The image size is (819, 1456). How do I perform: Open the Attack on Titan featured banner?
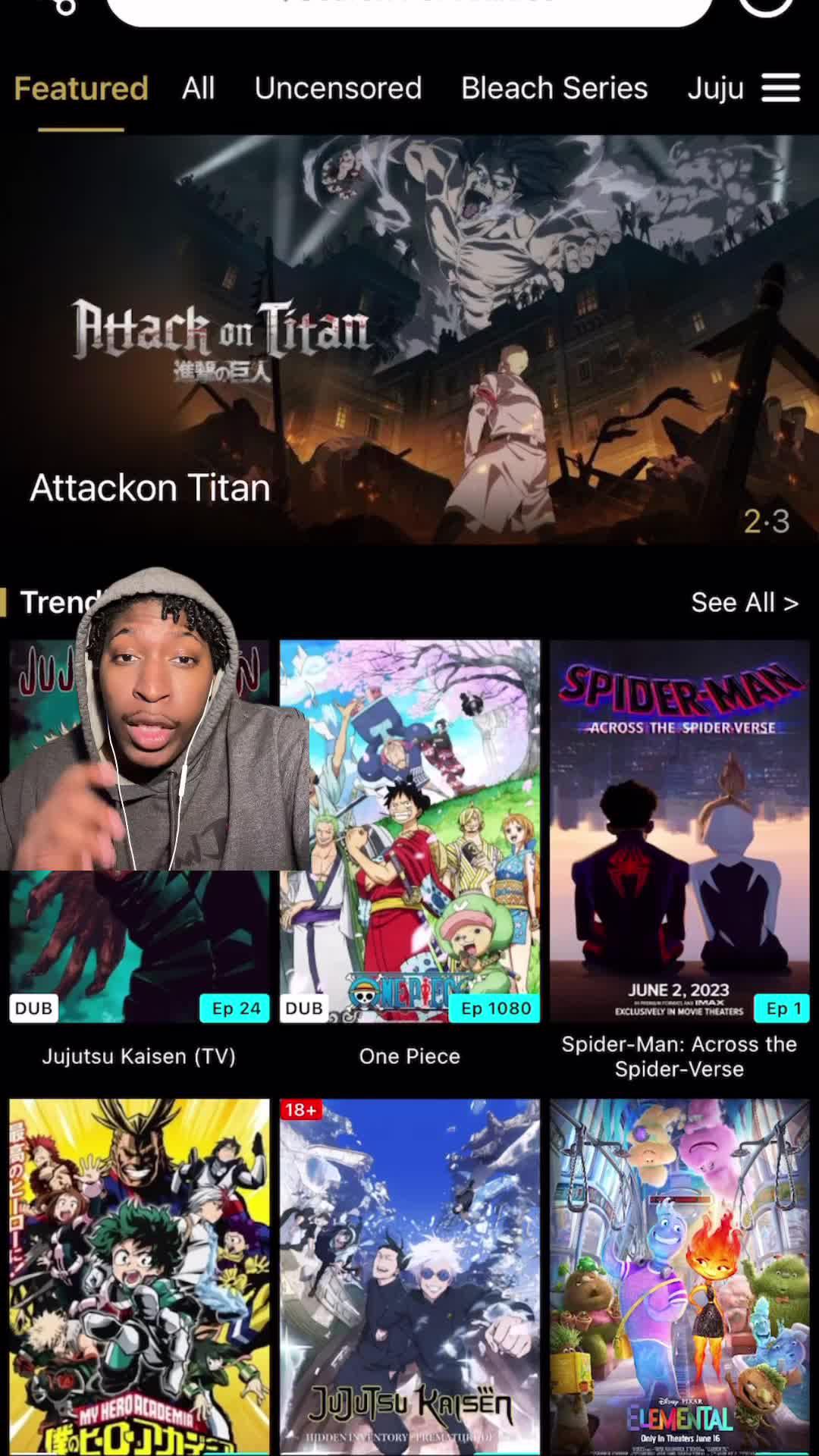tap(409, 341)
